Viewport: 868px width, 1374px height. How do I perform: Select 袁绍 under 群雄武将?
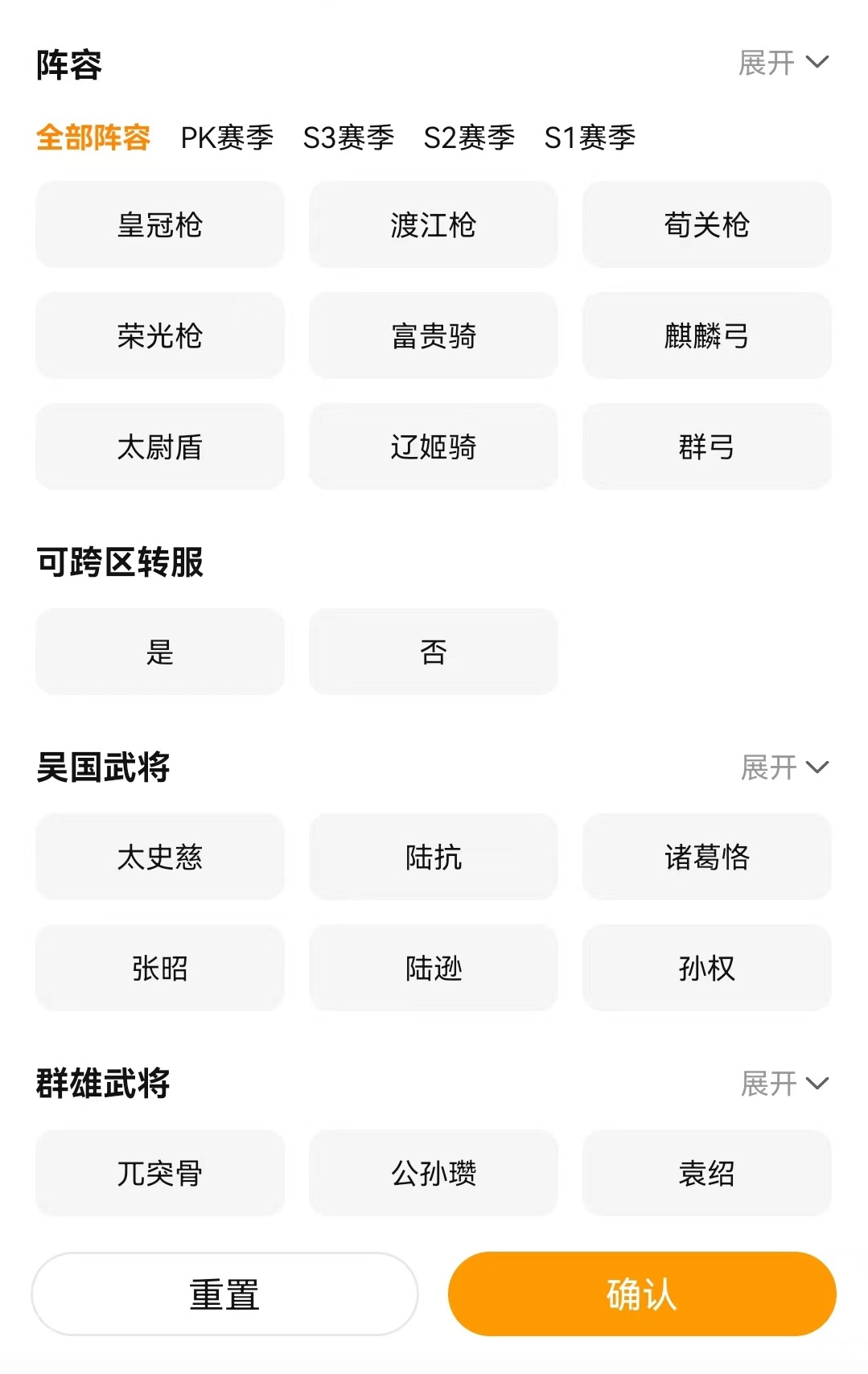click(x=706, y=1173)
